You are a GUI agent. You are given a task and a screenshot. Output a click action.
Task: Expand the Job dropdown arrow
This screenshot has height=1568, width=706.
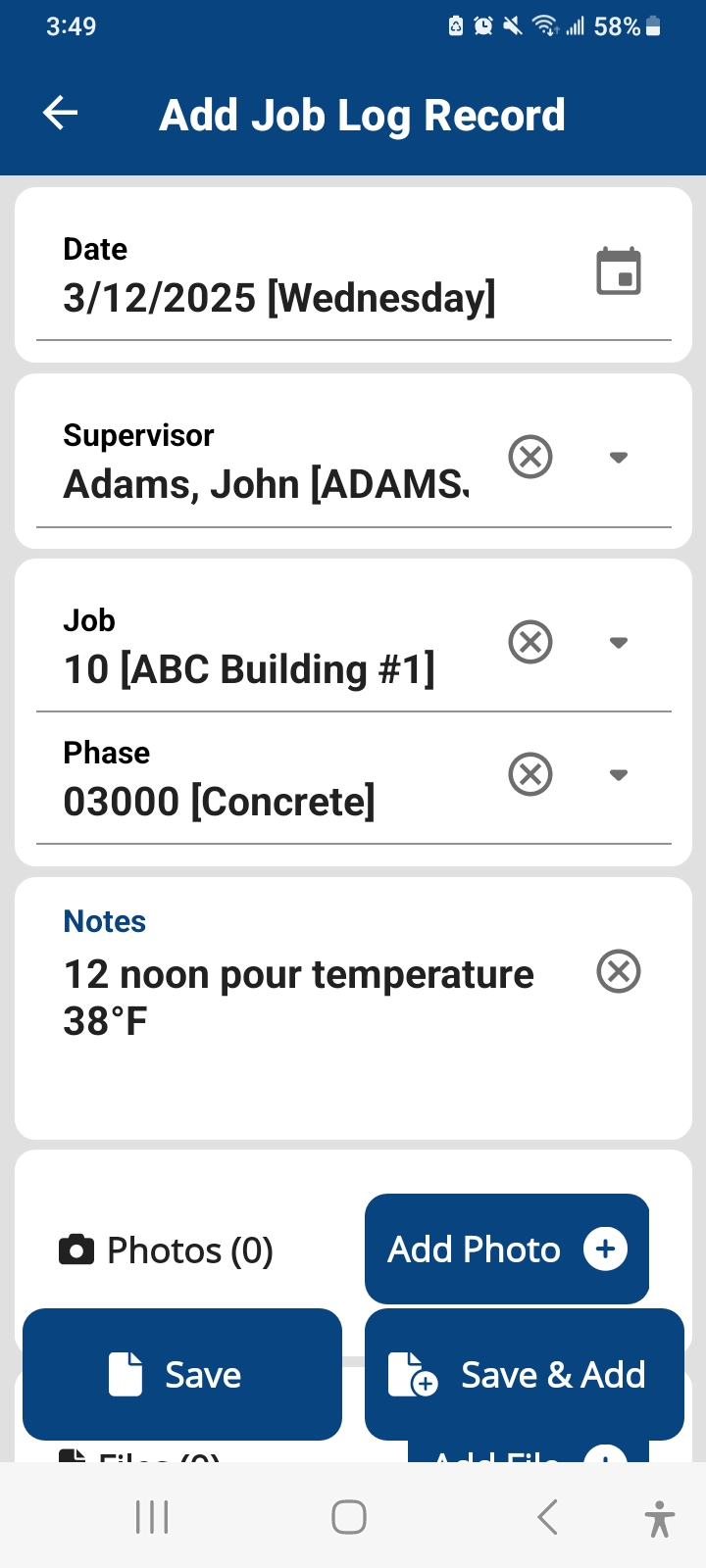pos(618,642)
